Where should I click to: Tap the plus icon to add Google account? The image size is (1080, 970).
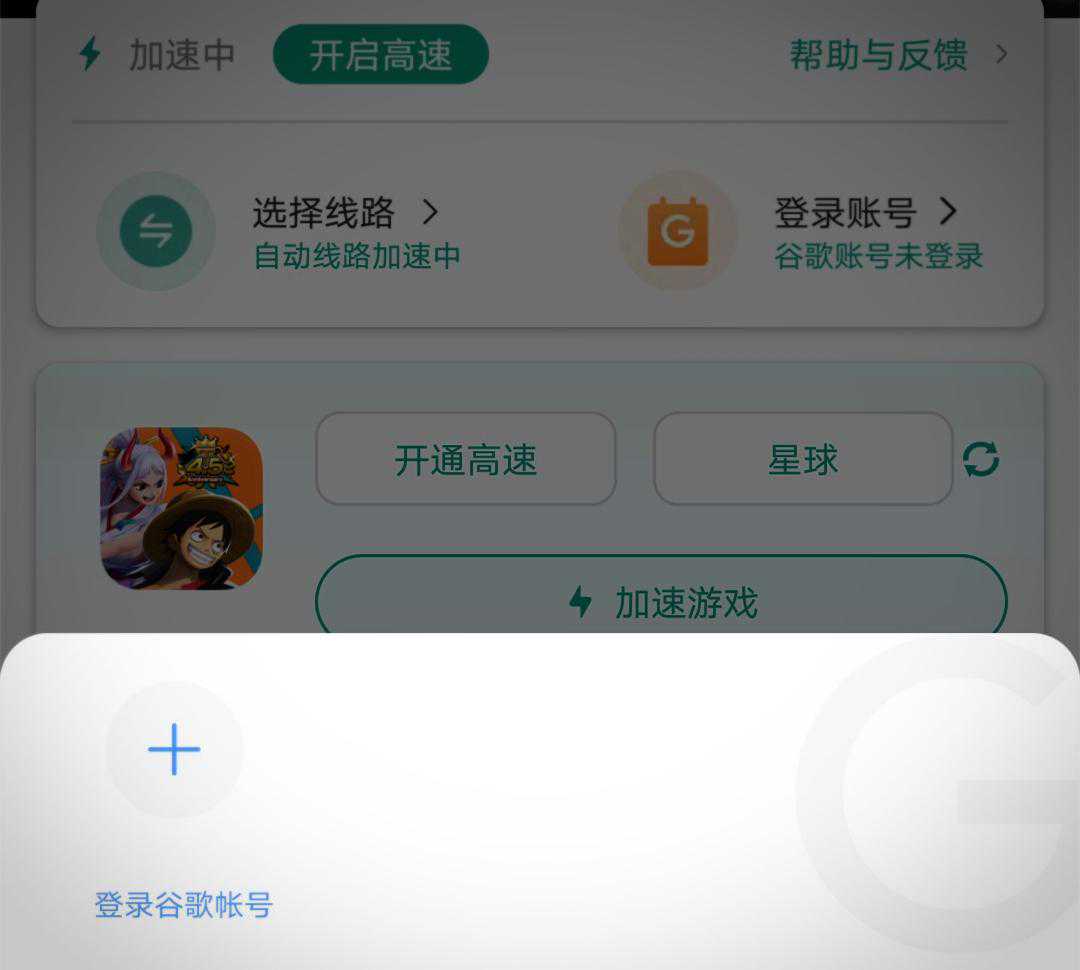point(174,750)
